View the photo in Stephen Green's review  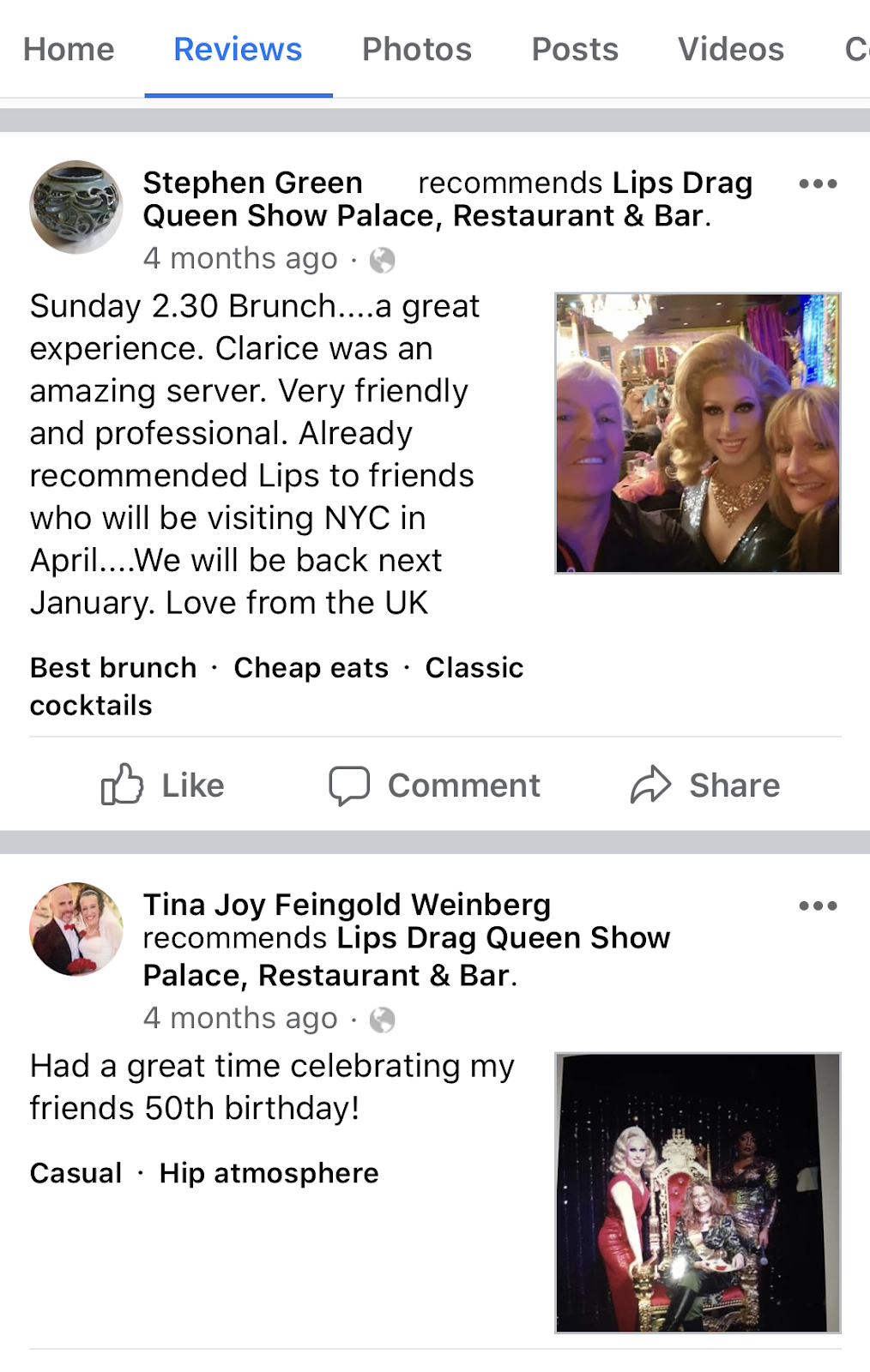tap(698, 433)
